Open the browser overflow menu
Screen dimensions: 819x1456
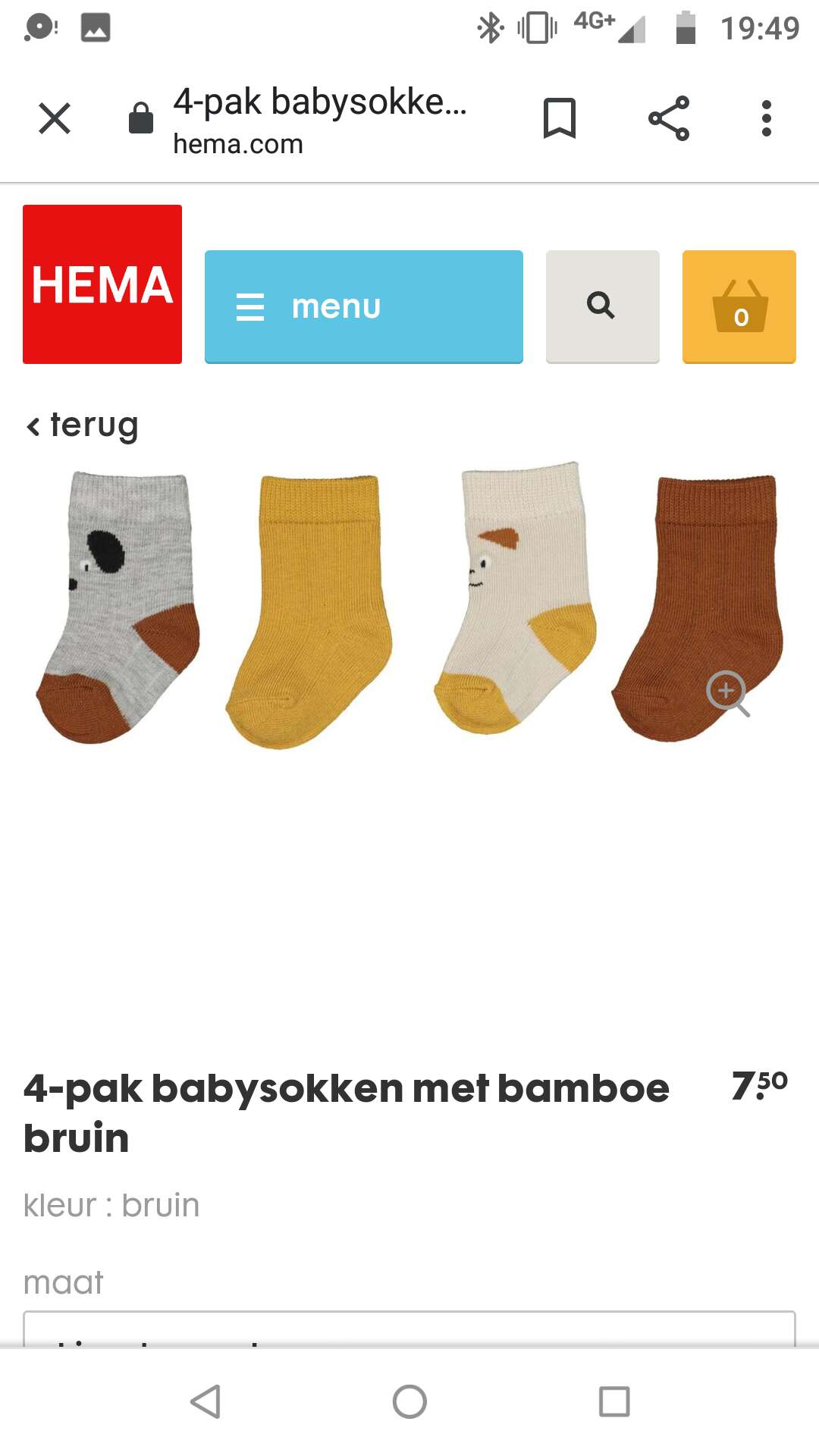[x=767, y=118]
